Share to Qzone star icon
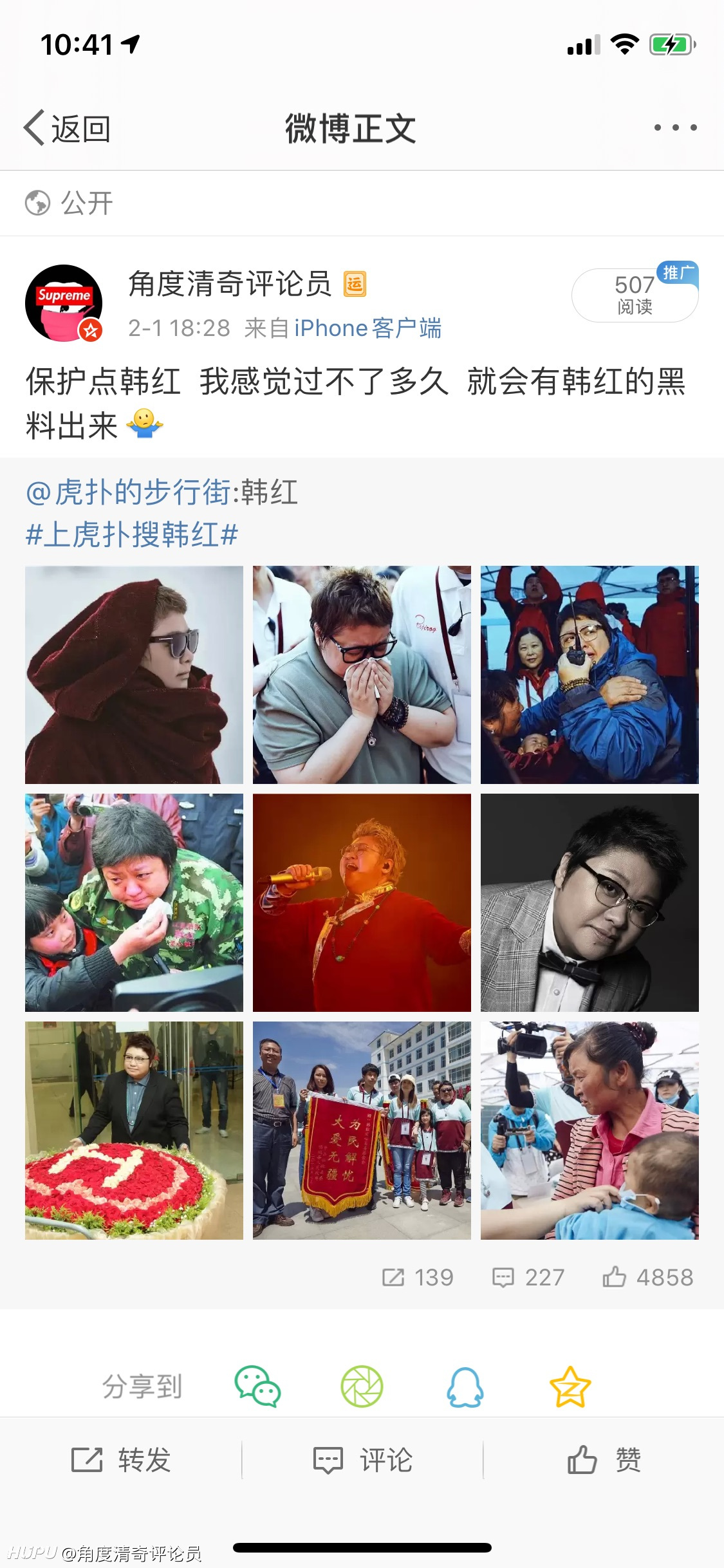Image resolution: width=724 pixels, height=1568 pixels. click(x=570, y=1386)
